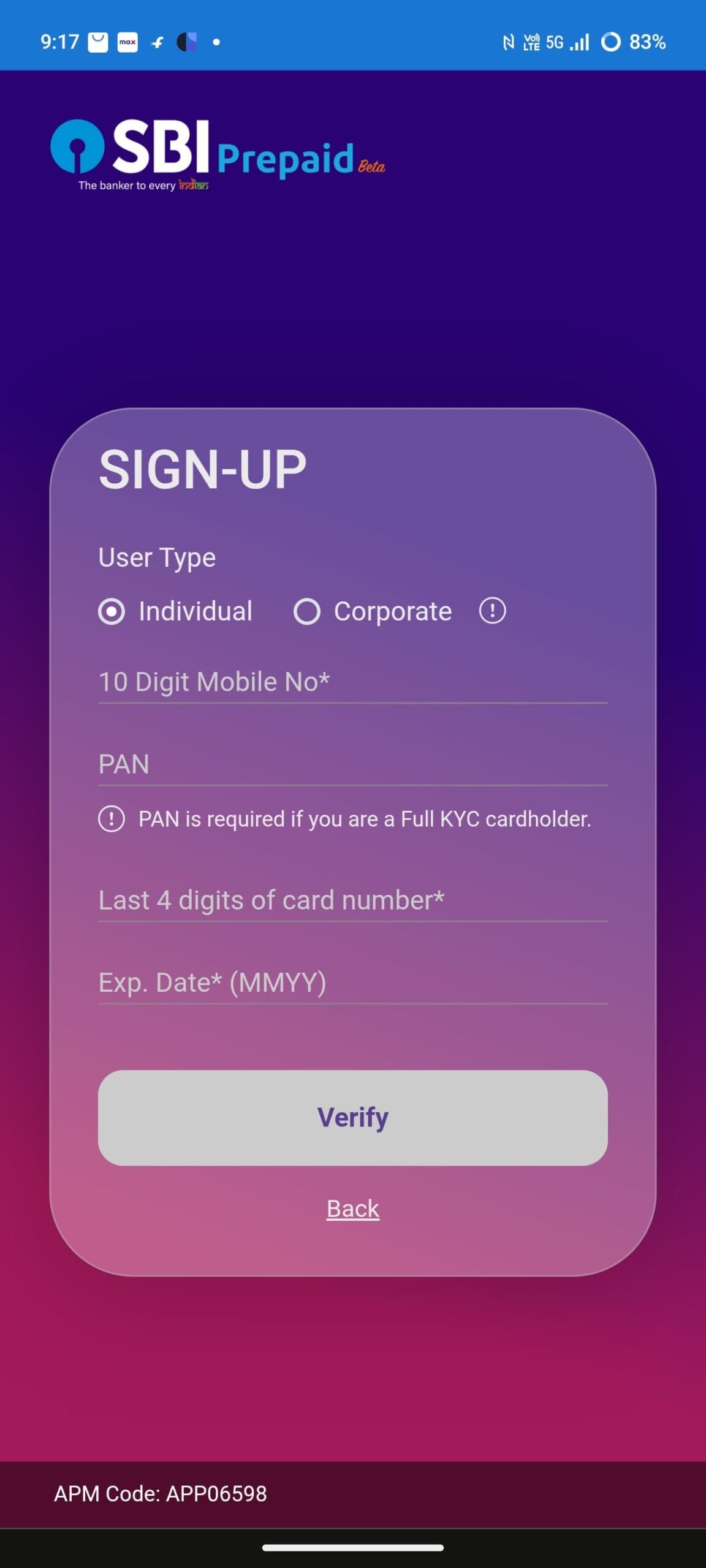Viewport: 706px width, 1568px height.
Task: Go back via the Back link
Action: pyautogui.click(x=352, y=1209)
